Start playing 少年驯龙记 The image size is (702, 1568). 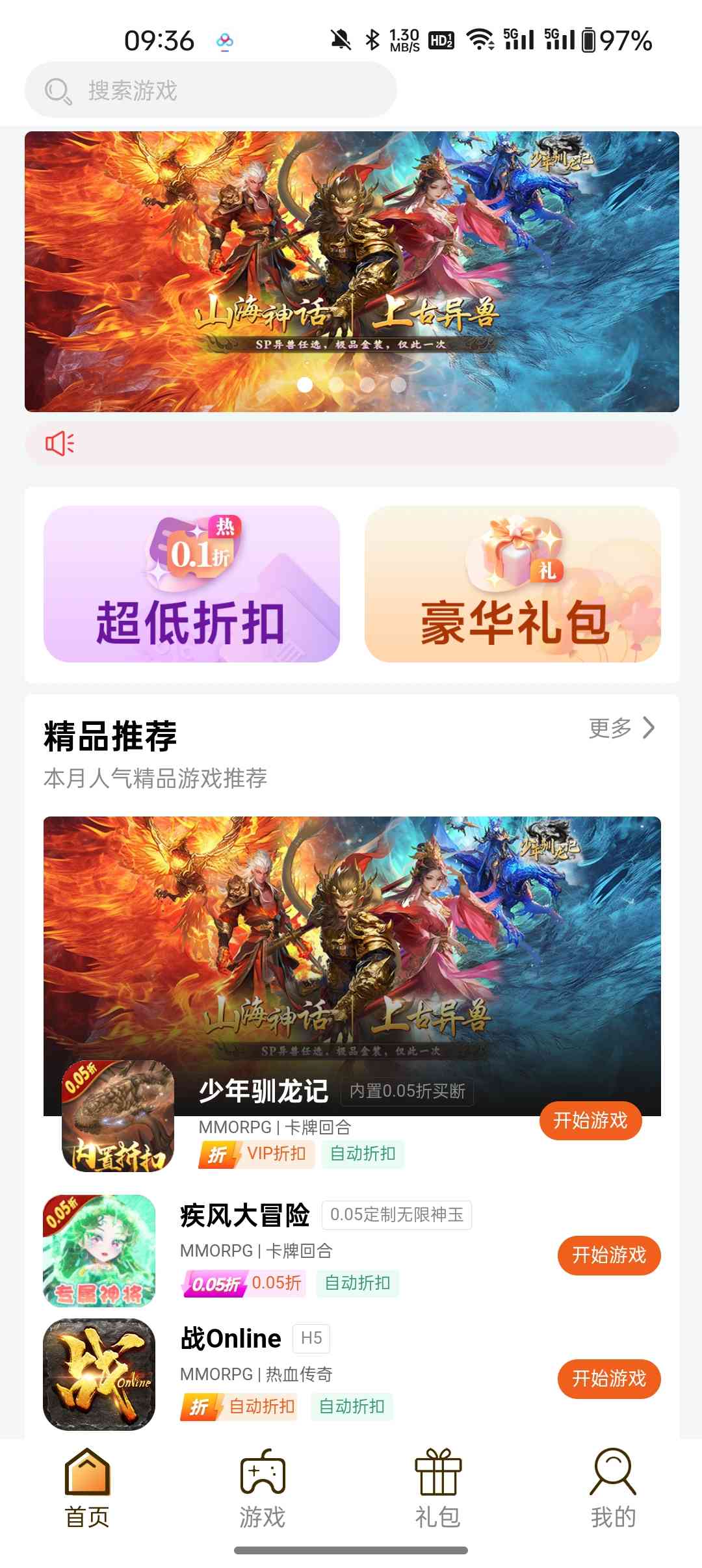pos(590,1120)
